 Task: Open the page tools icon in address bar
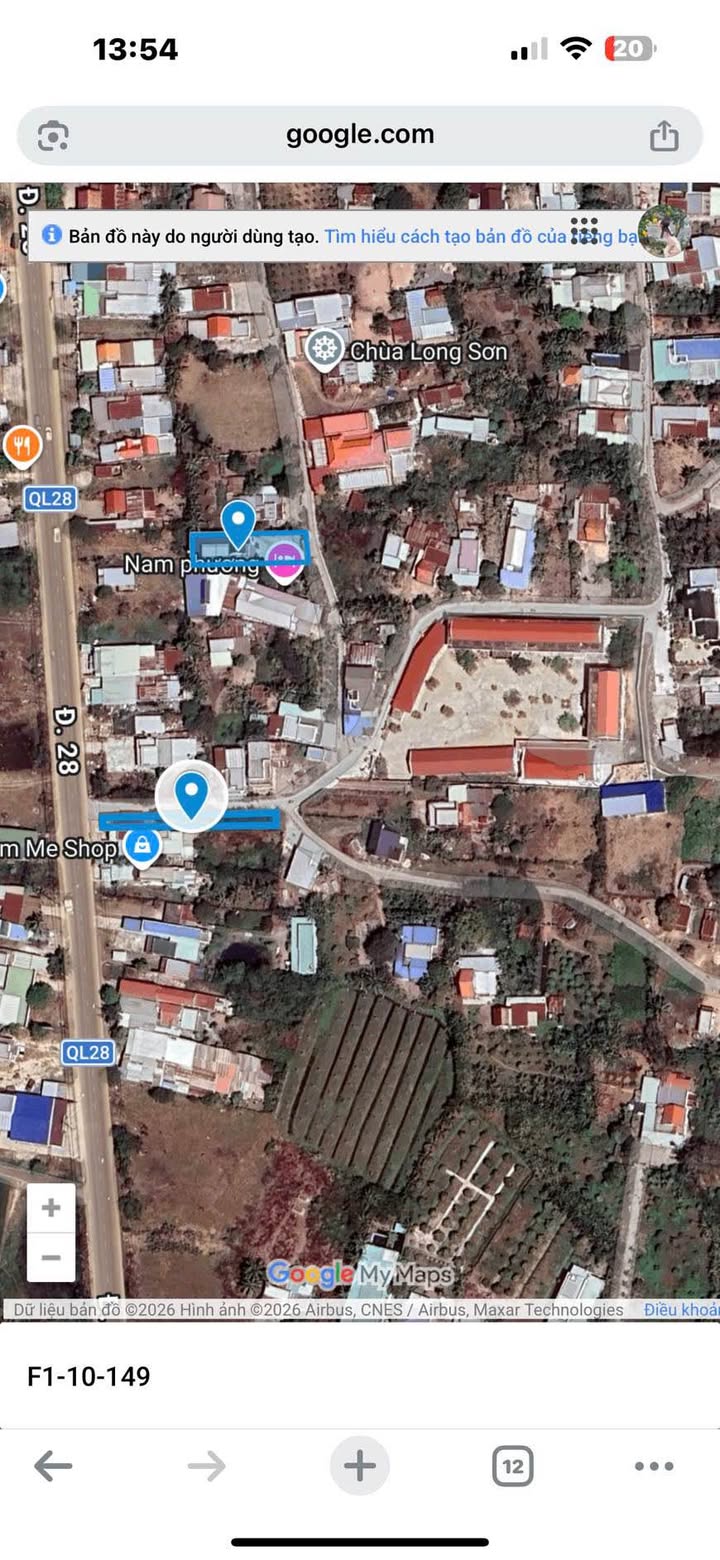52,136
